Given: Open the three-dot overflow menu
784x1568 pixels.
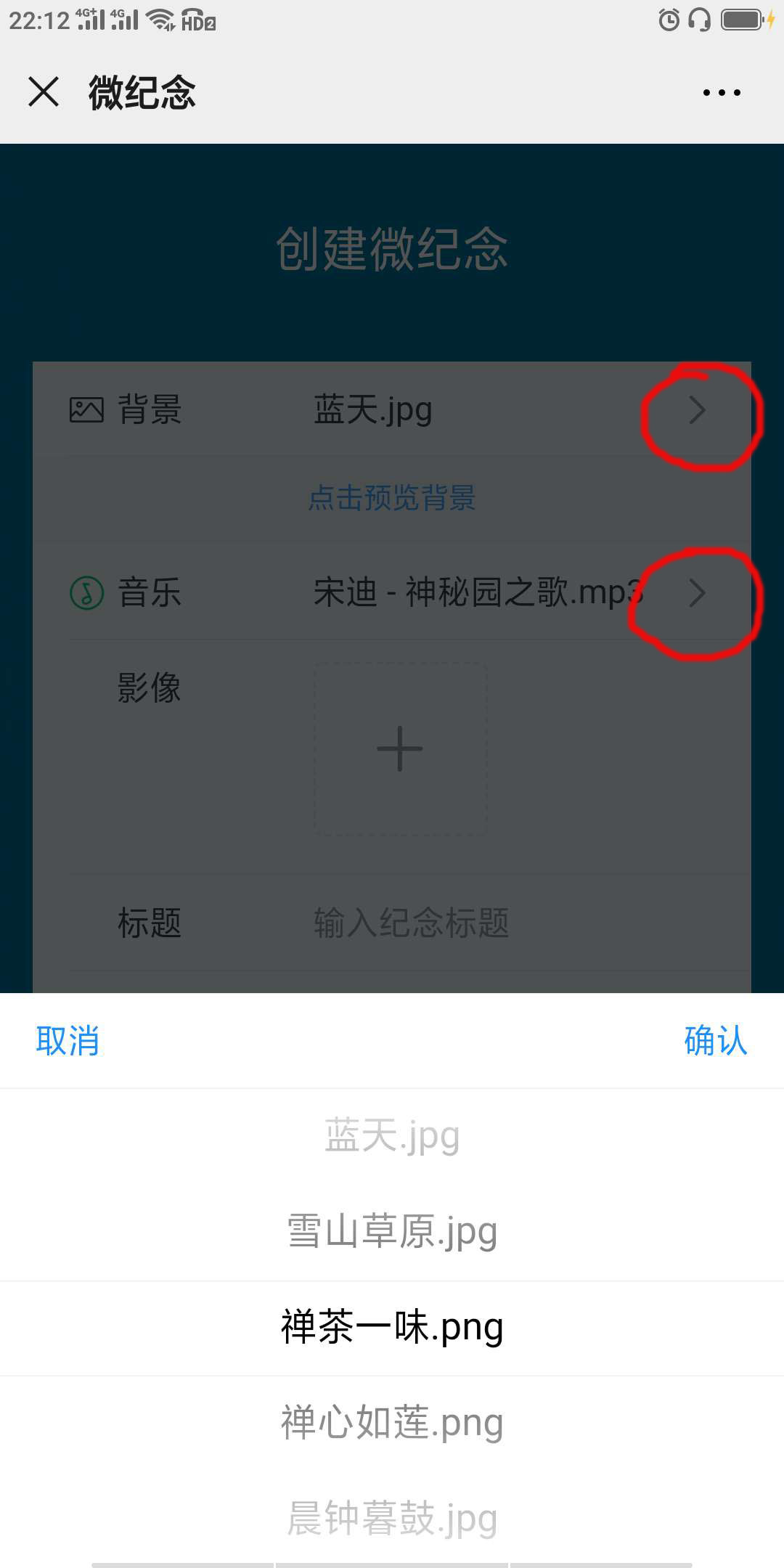Looking at the screenshot, I should (x=722, y=92).
